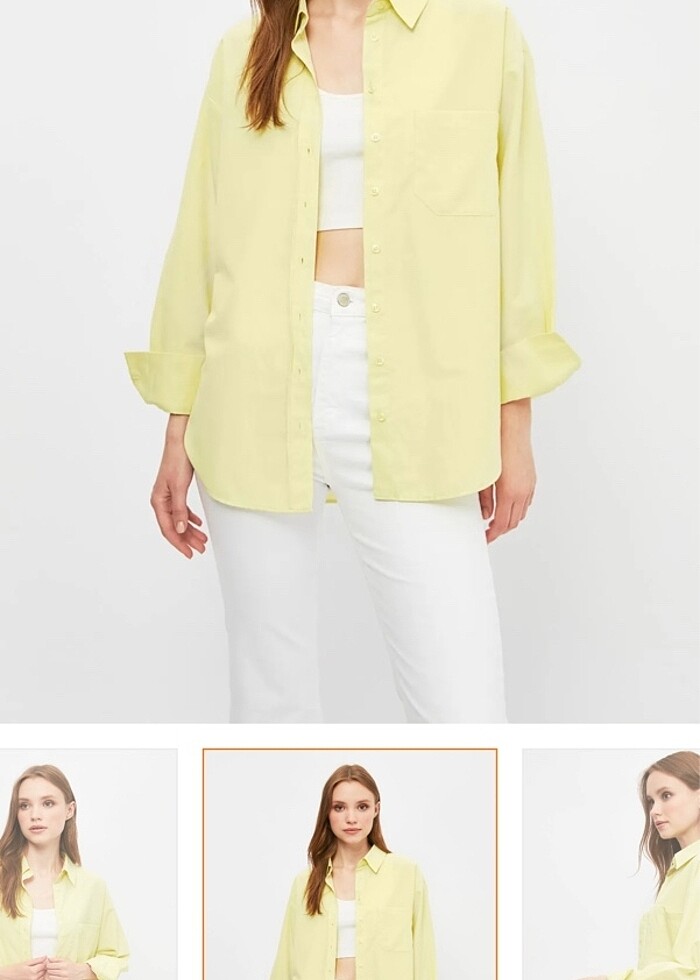Select the left thumbnail with clasped hands
This screenshot has height=980, width=700.
(88, 865)
